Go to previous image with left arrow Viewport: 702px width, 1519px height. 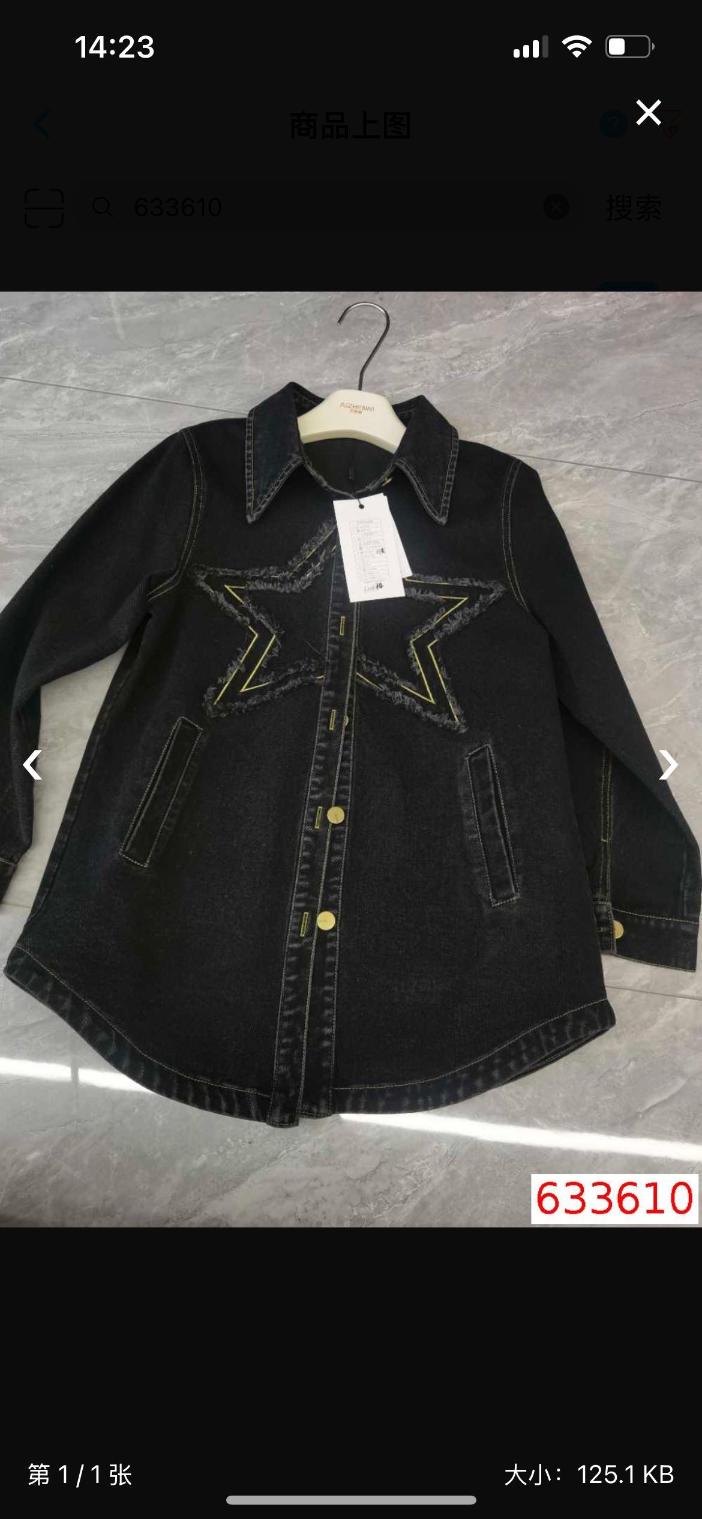pyautogui.click(x=33, y=766)
